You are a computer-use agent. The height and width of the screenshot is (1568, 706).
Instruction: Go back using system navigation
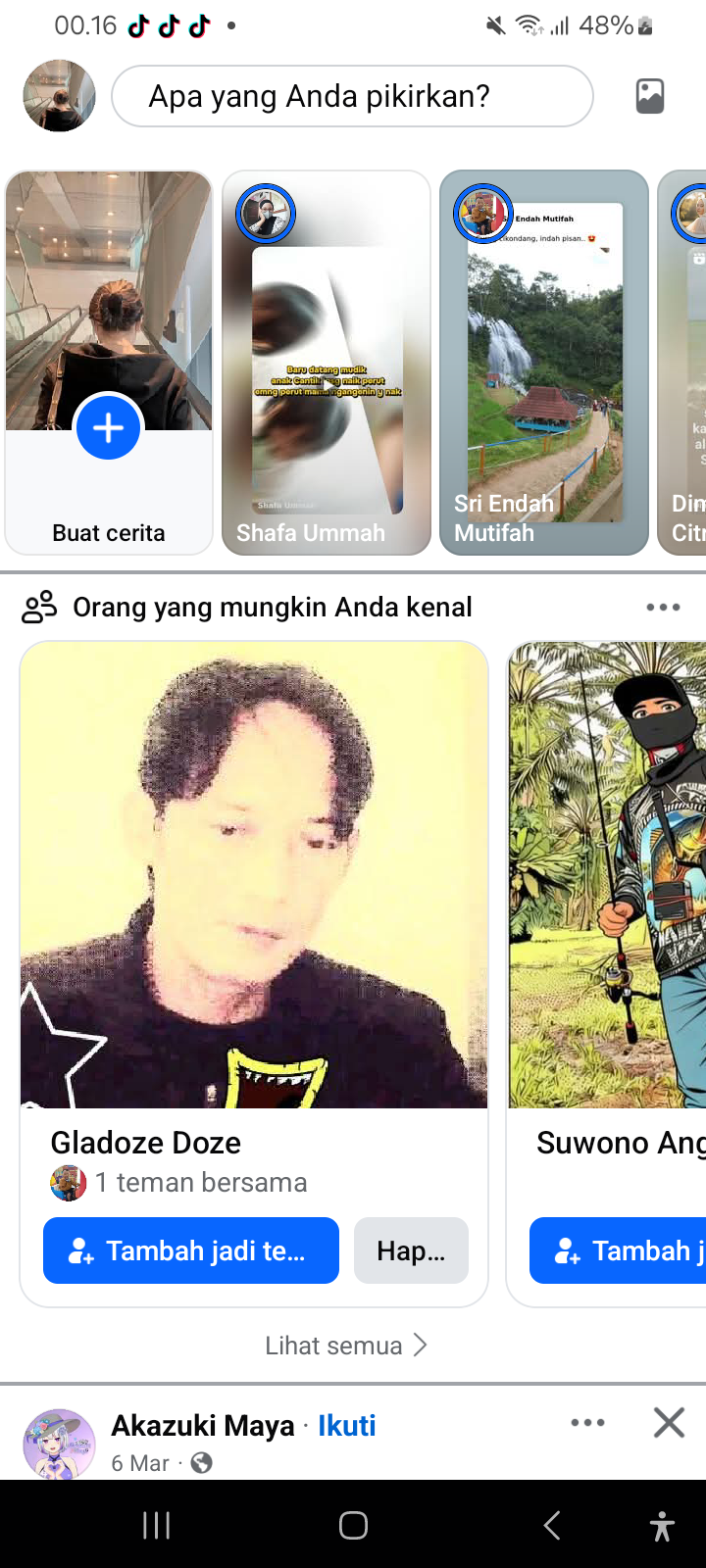(x=552, y=1525)
